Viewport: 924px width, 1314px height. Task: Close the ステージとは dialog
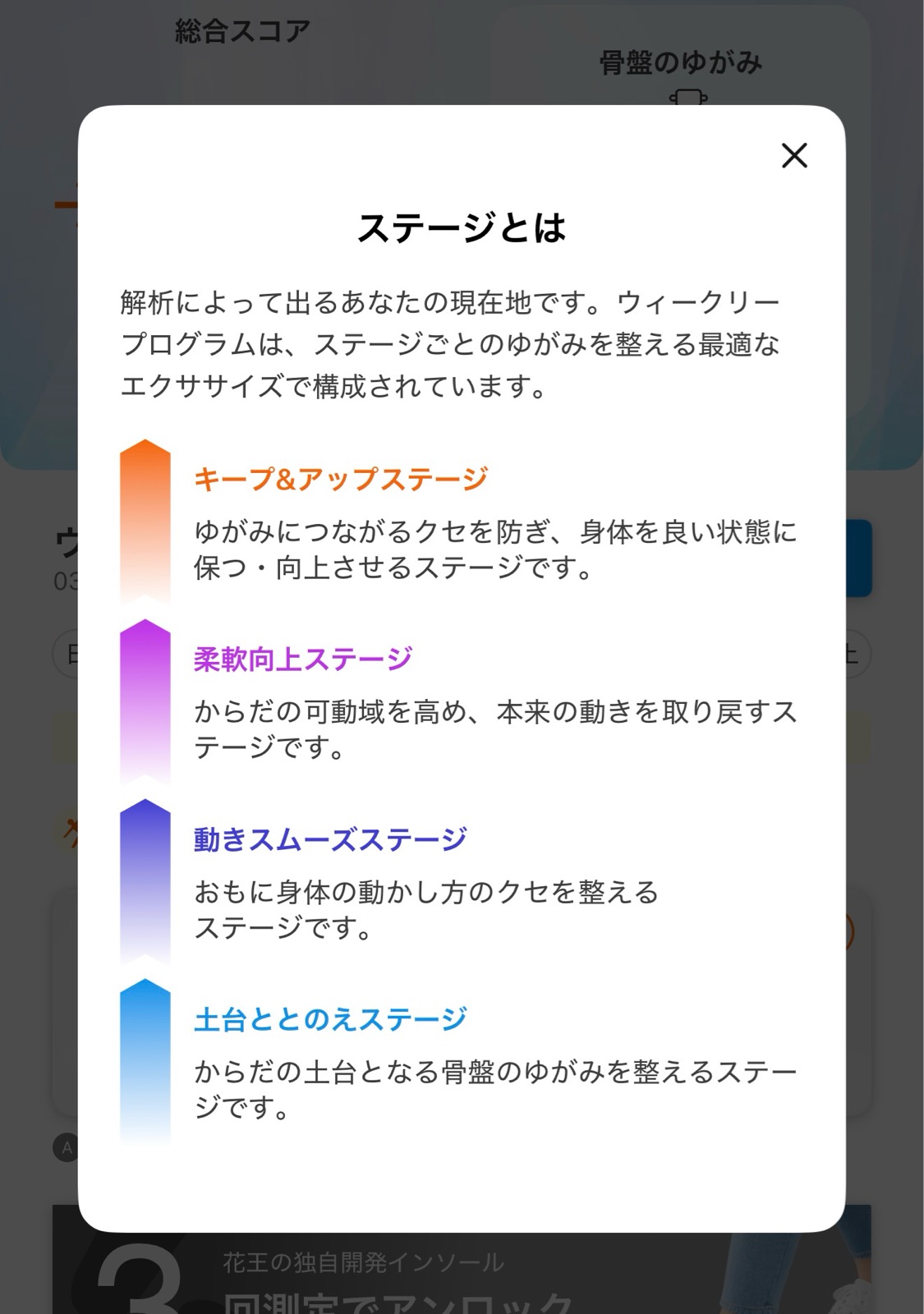tap(794, 155)
